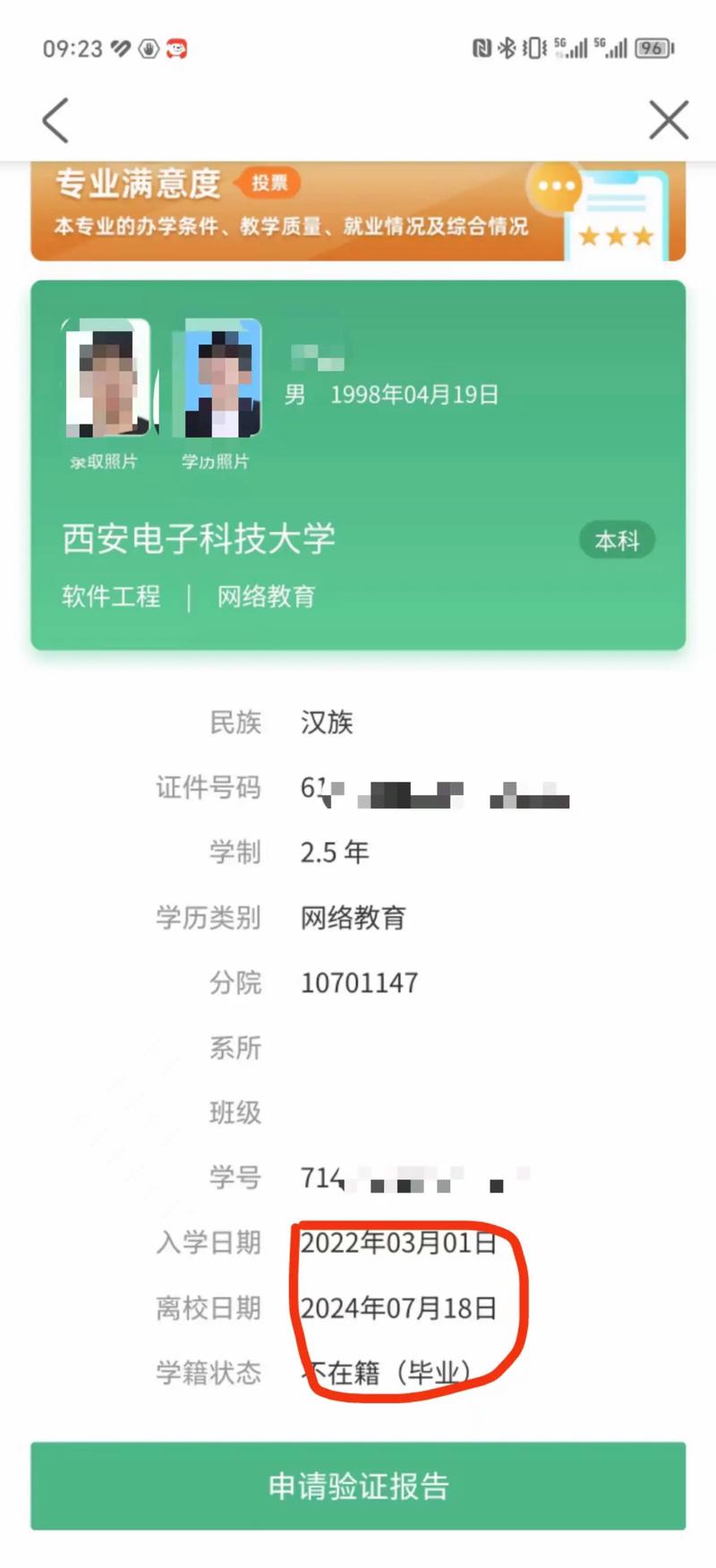
Task: Tap the battery indicator showing 96
Action: [652, 49]
